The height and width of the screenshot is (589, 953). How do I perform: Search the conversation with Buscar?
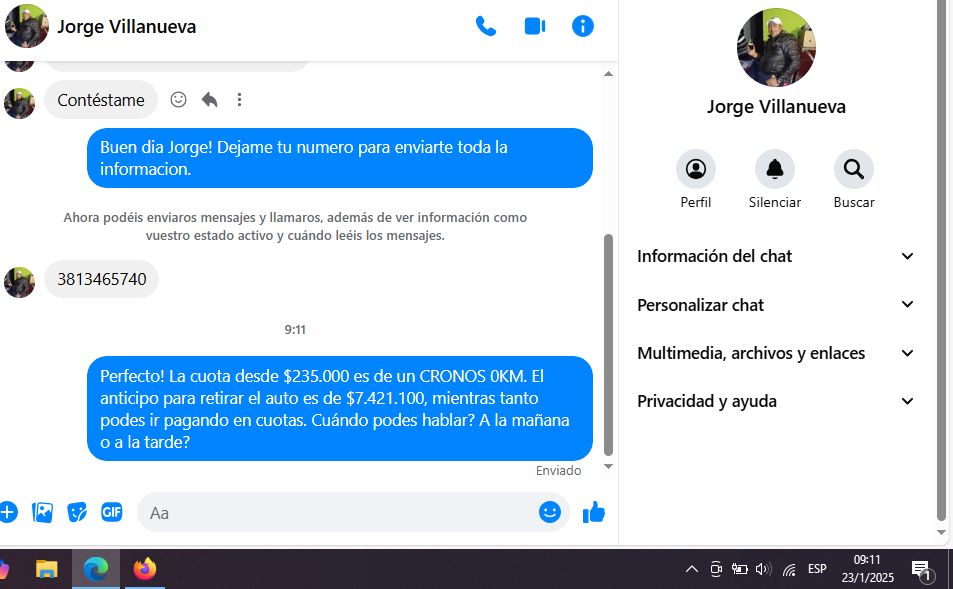(854, 169)
